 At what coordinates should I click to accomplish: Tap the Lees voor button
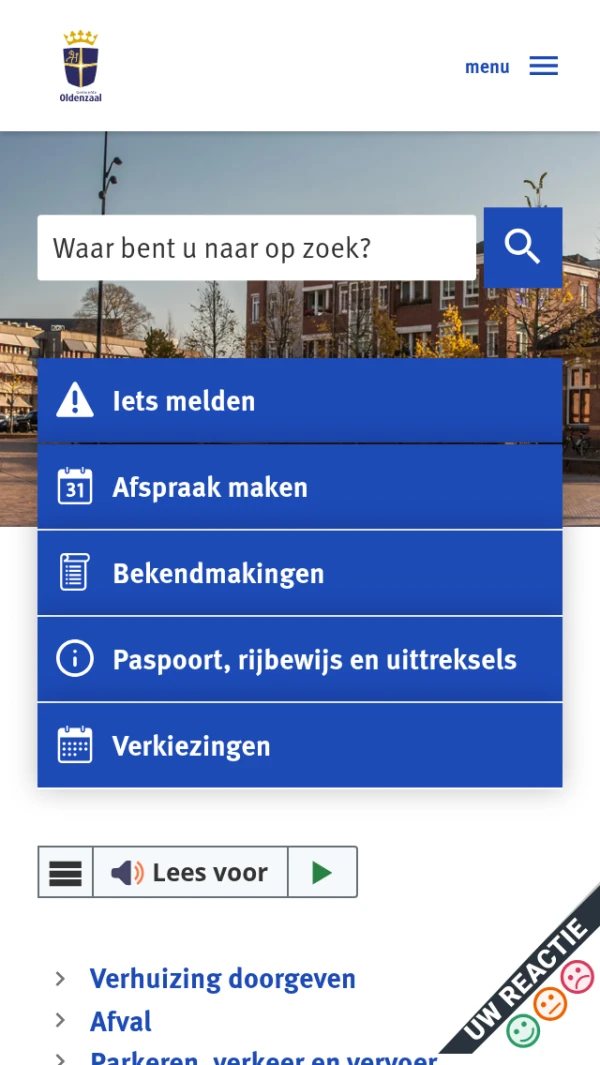click(x=190, y=872)
